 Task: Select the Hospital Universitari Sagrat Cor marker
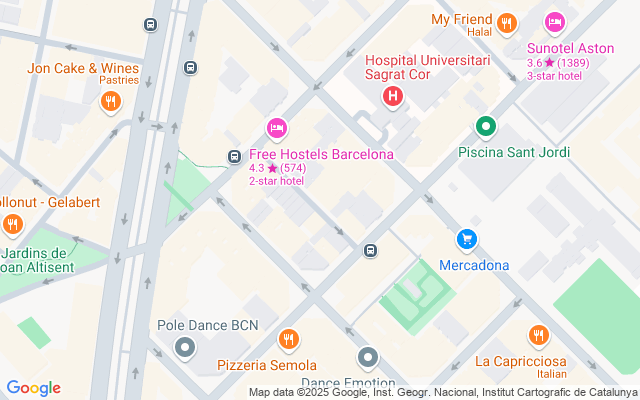click(392, 97)
